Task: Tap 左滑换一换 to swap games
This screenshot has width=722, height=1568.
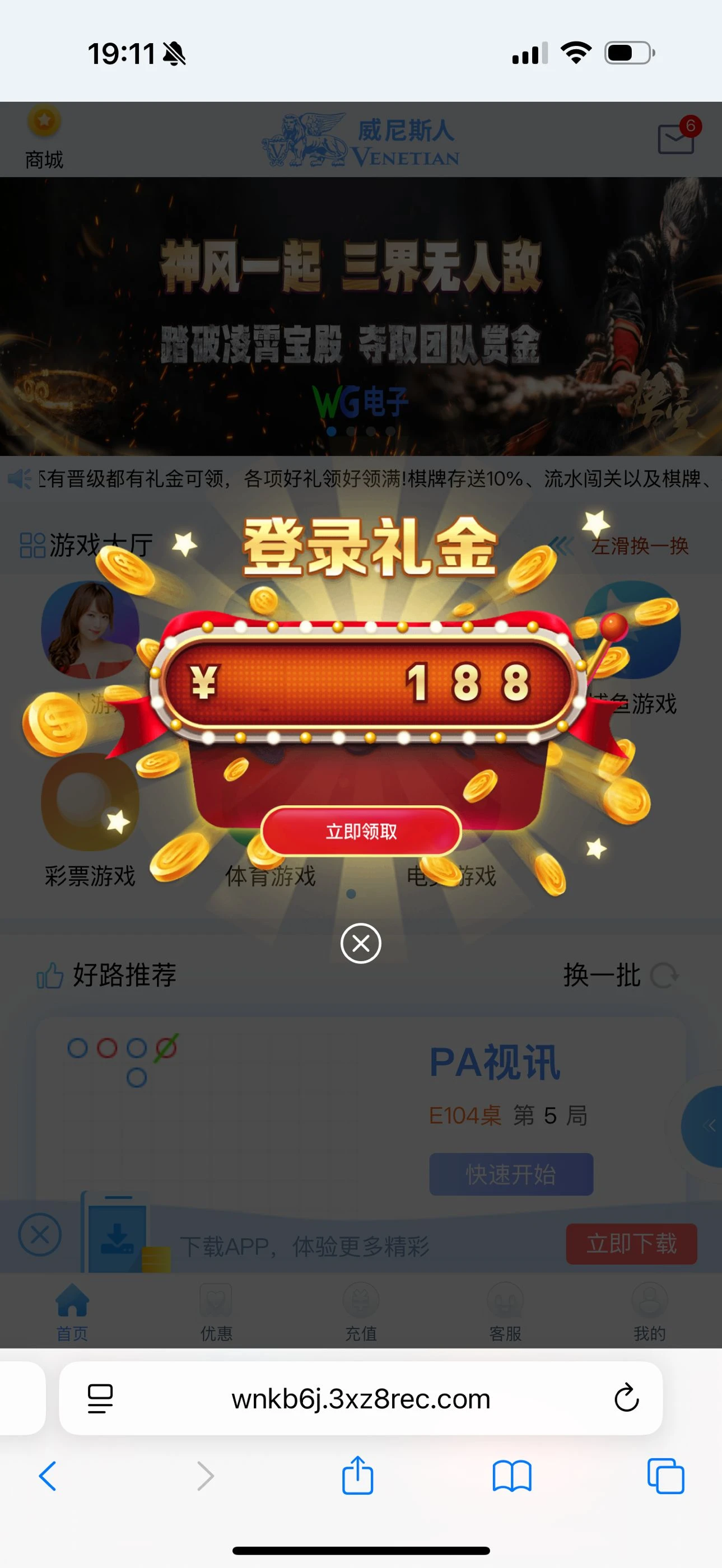Action: [x=640, y=547]
